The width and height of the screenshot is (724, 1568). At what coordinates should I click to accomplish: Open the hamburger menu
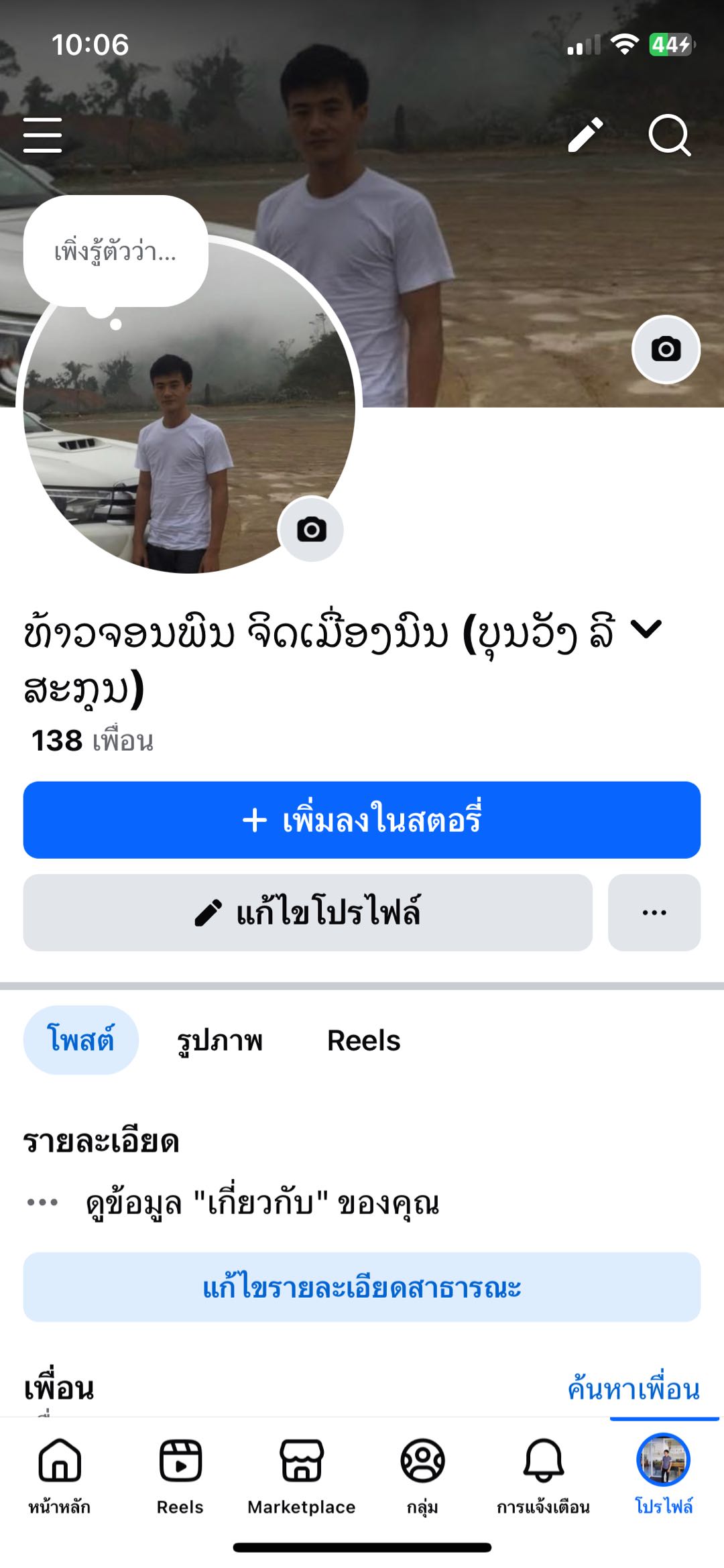43,135
